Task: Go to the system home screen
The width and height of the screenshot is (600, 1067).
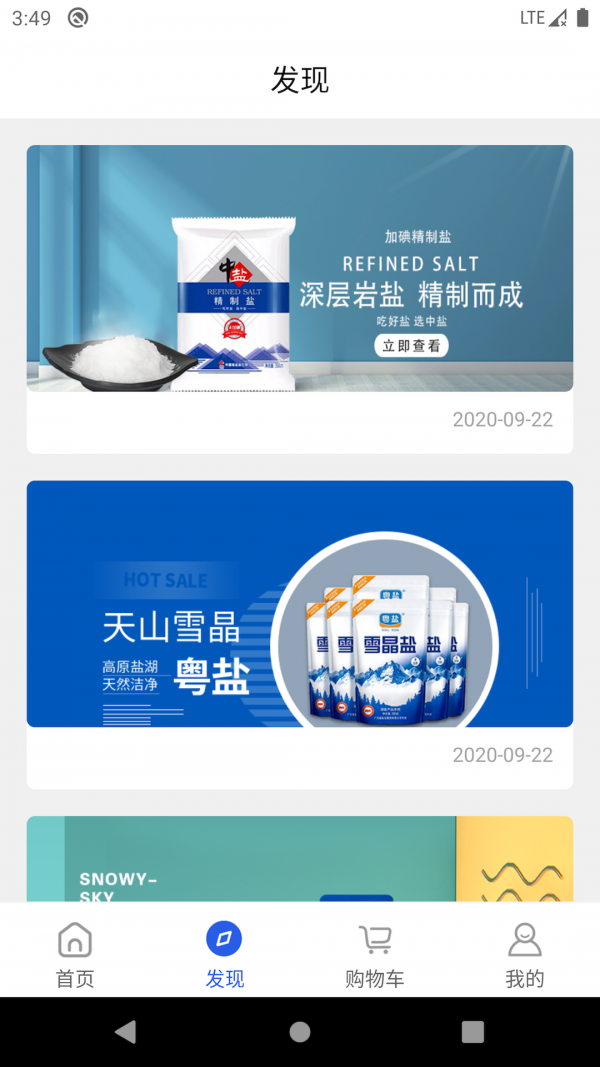Action: click(x=300, y=1032)
